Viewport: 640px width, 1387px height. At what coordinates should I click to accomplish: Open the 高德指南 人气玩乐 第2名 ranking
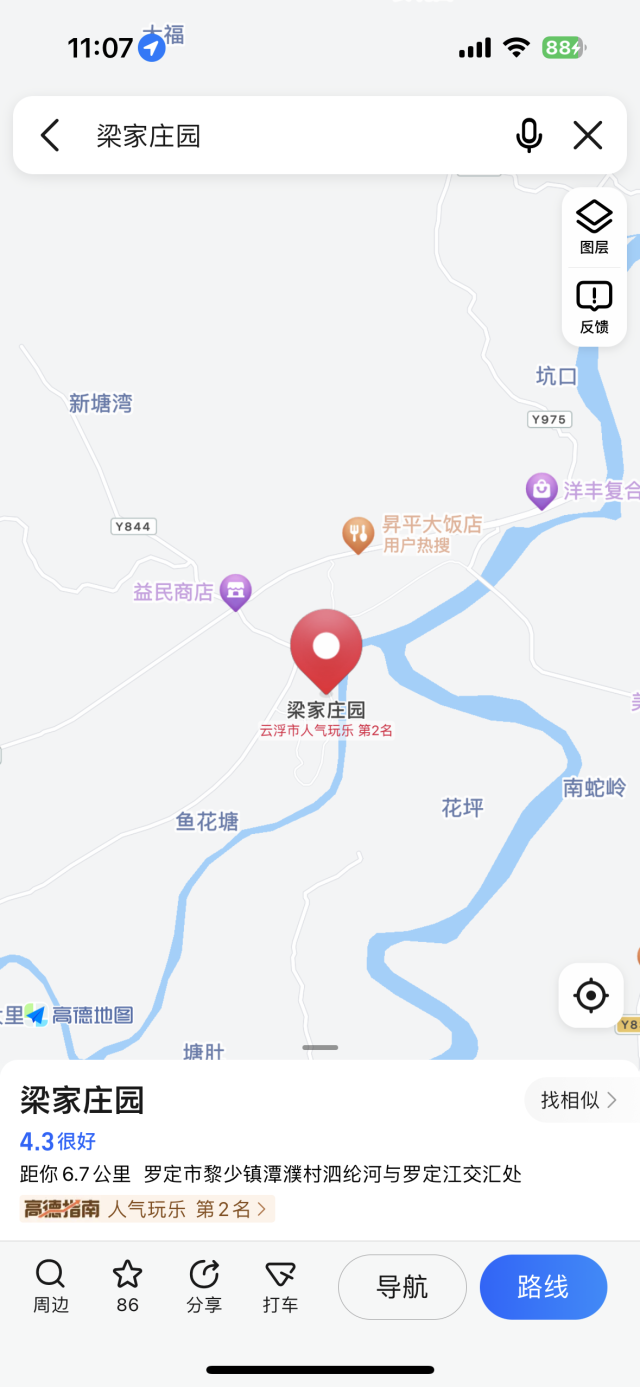(147, 1209)
